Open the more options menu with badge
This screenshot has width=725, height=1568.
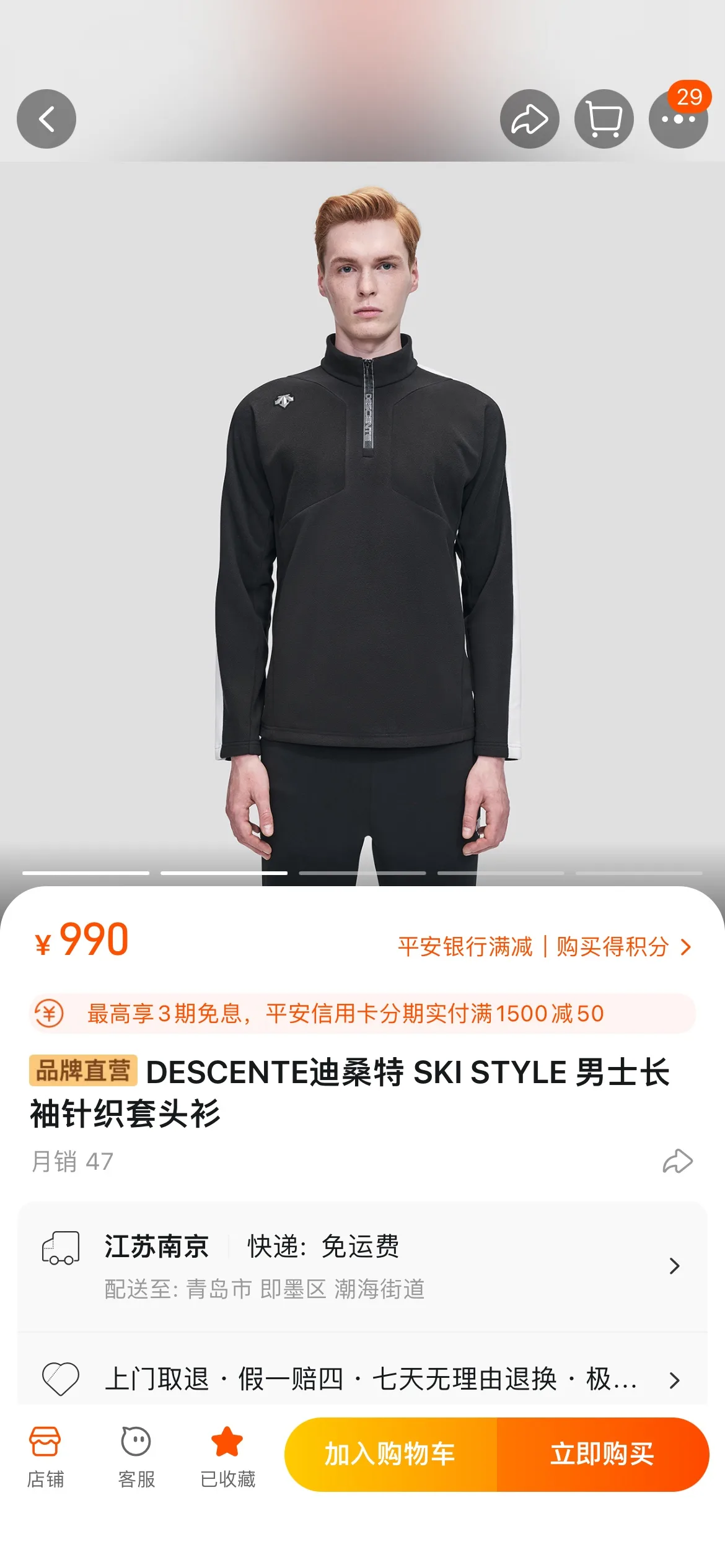click(678, 119)
